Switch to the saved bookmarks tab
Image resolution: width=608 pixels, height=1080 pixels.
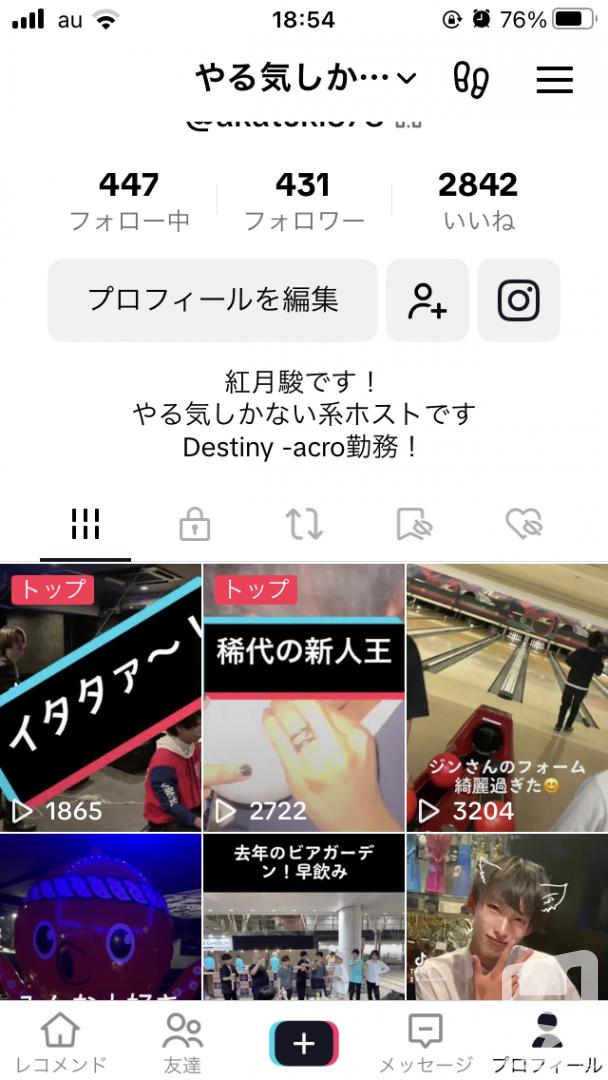(414, 524)
